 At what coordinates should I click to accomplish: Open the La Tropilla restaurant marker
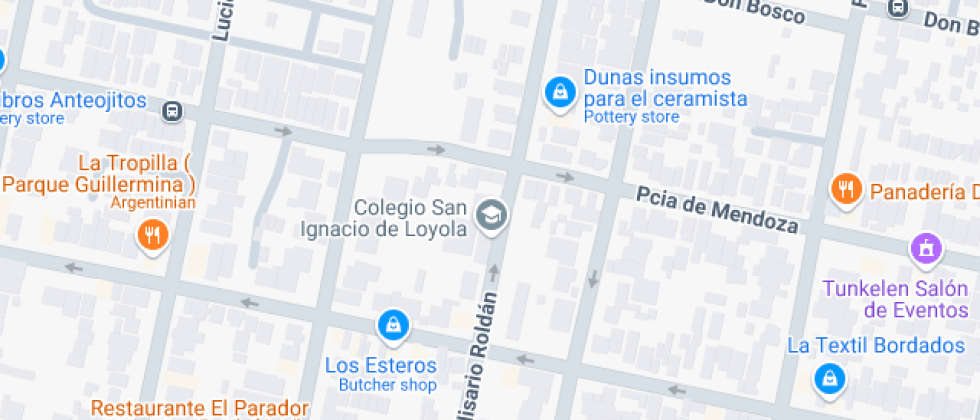152,236
